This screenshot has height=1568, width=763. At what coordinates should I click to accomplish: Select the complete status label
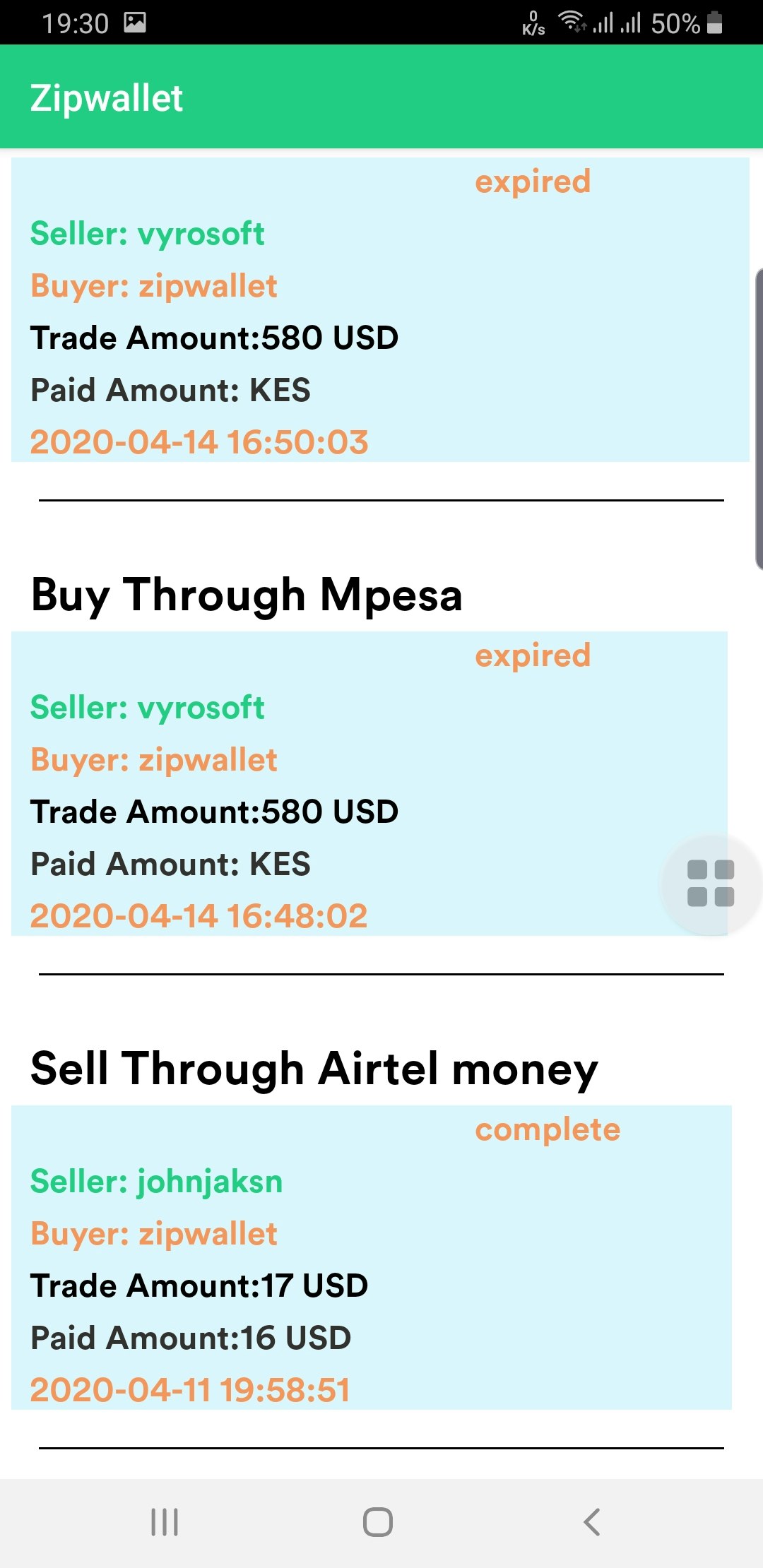pos(548,1128)
